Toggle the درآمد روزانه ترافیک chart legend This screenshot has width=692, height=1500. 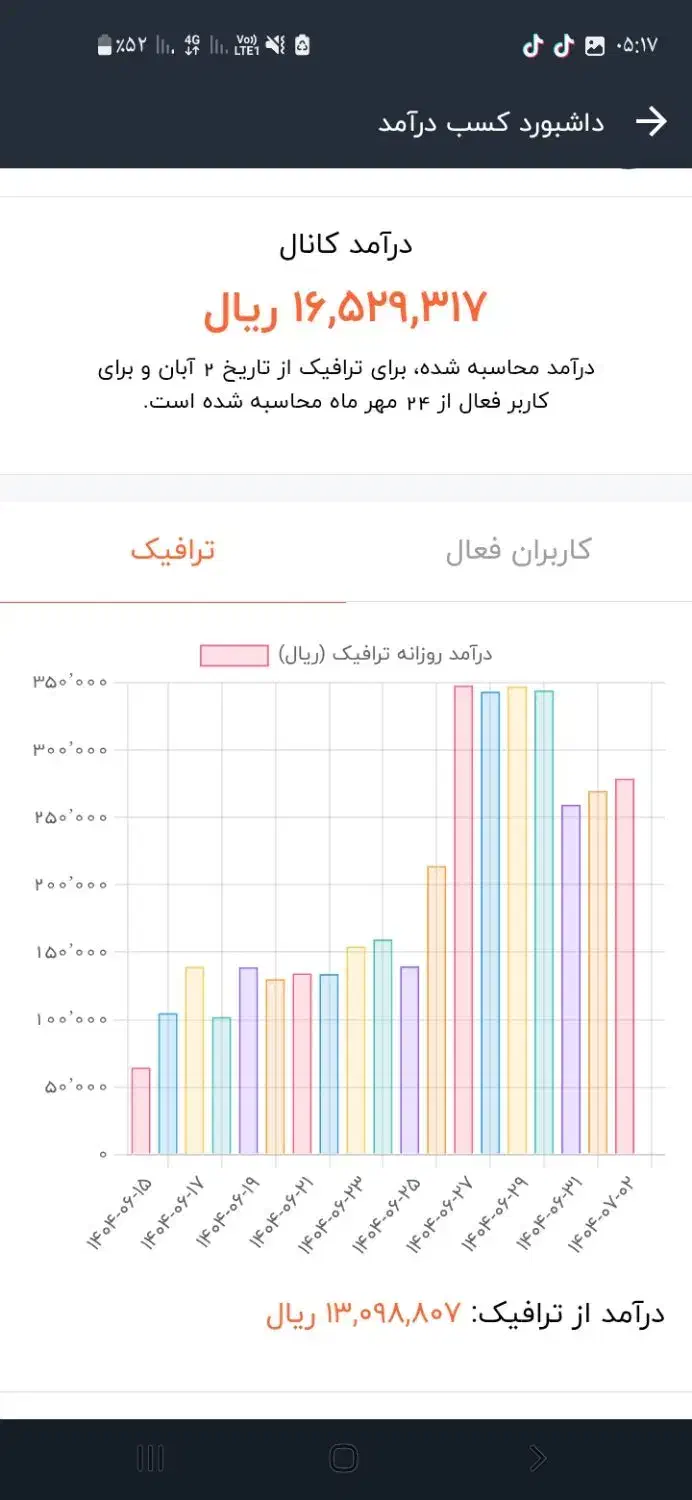tap(345, 655)
